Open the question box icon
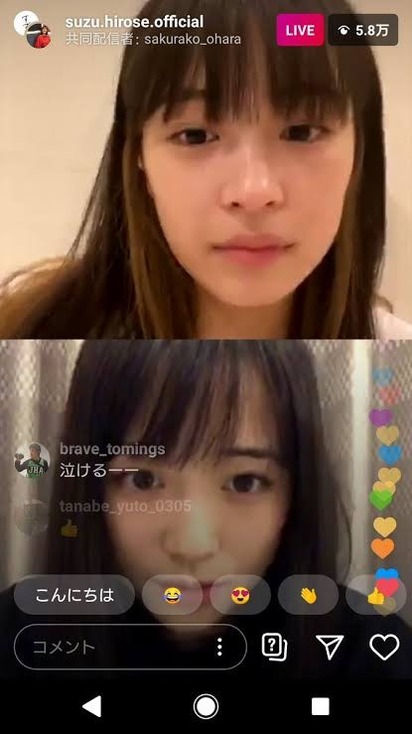The height and width of the screenshot is (734, 412). pyautogui.click(x=274, y=647)
